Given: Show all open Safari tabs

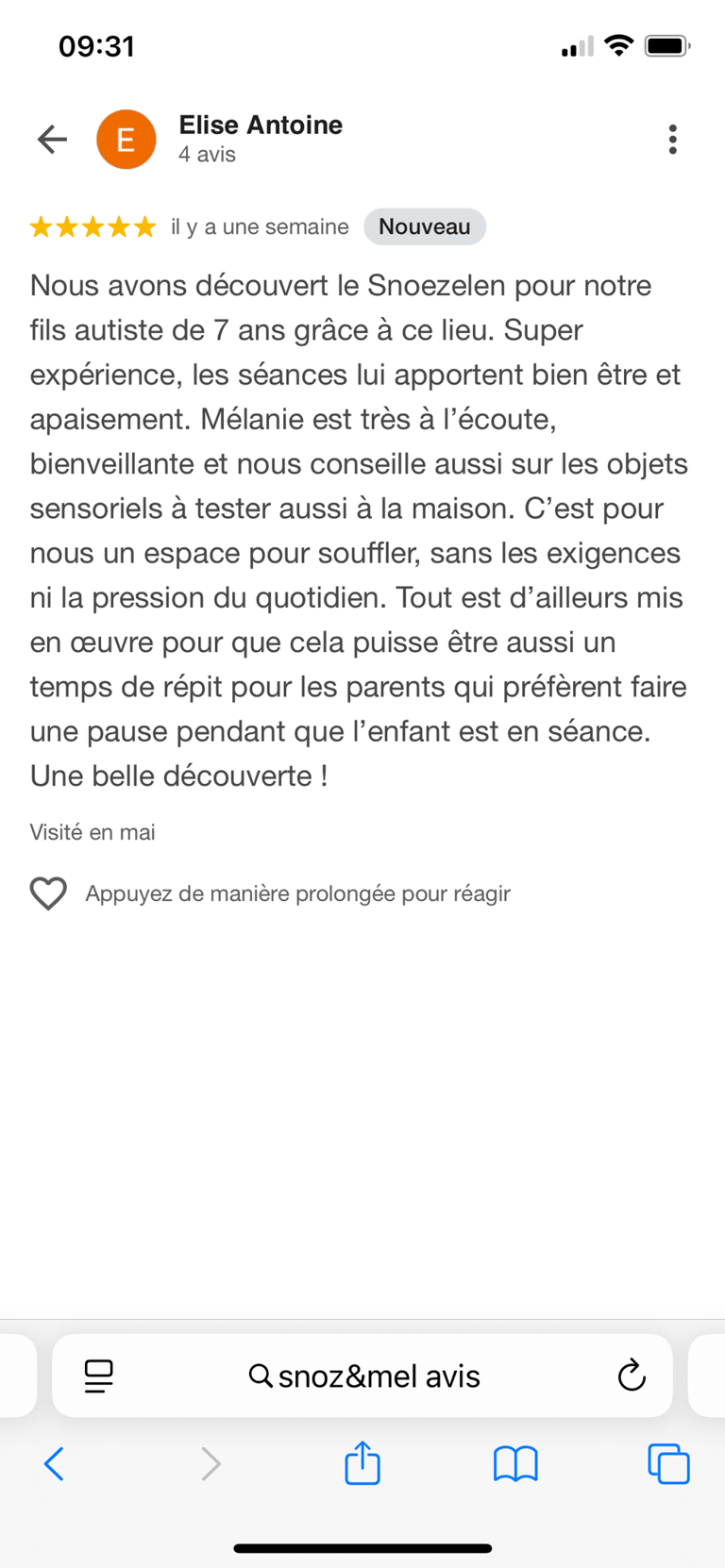Looking at the screenshot, I should (x=668, y=1464).
